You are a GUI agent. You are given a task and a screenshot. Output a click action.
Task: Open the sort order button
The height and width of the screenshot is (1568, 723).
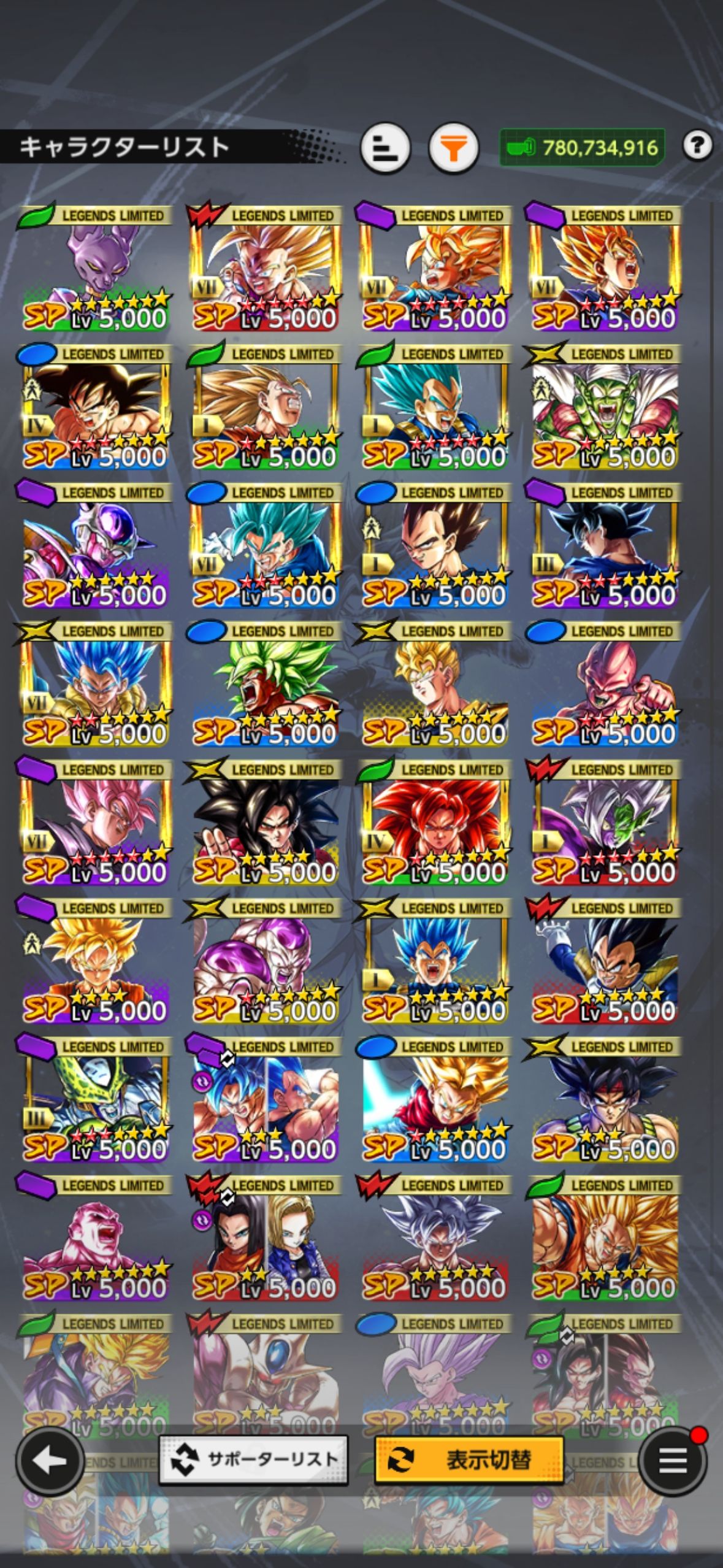[x=384, y=148]
